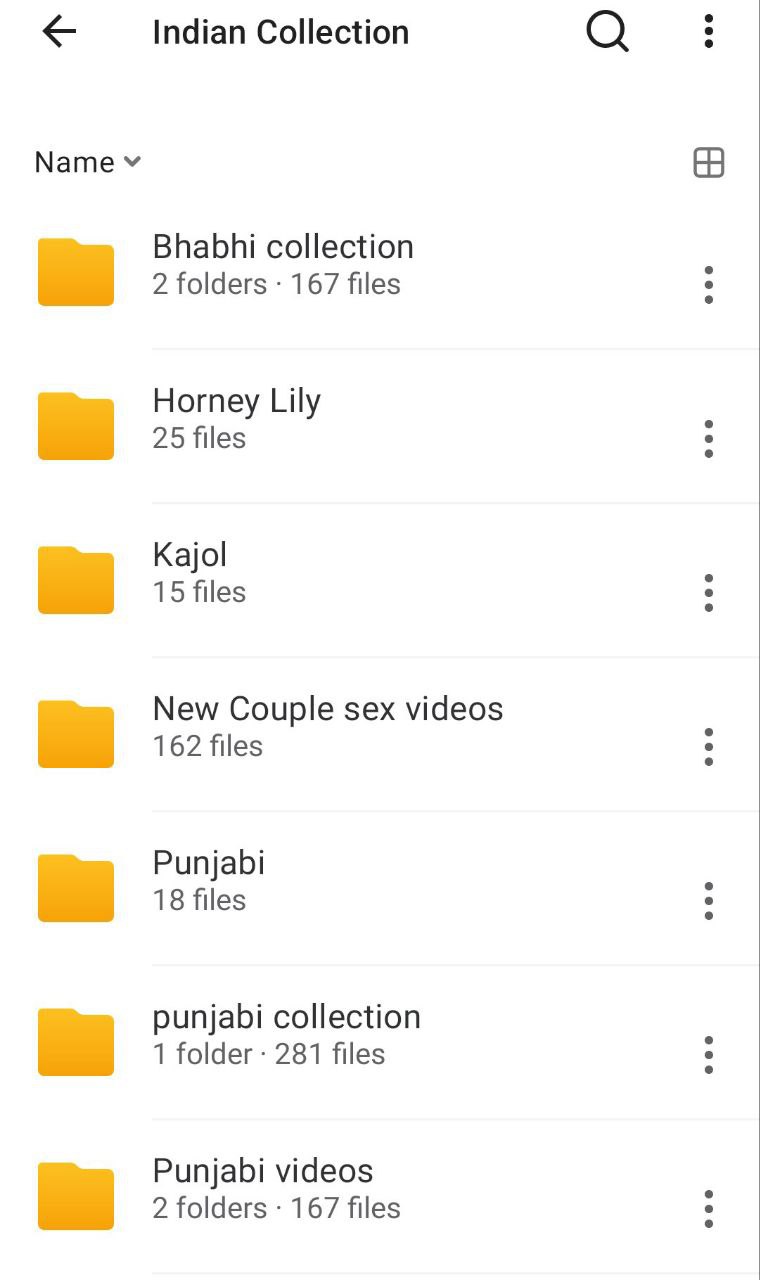Open options menu for Bhabhi collection

click(709, 284)
